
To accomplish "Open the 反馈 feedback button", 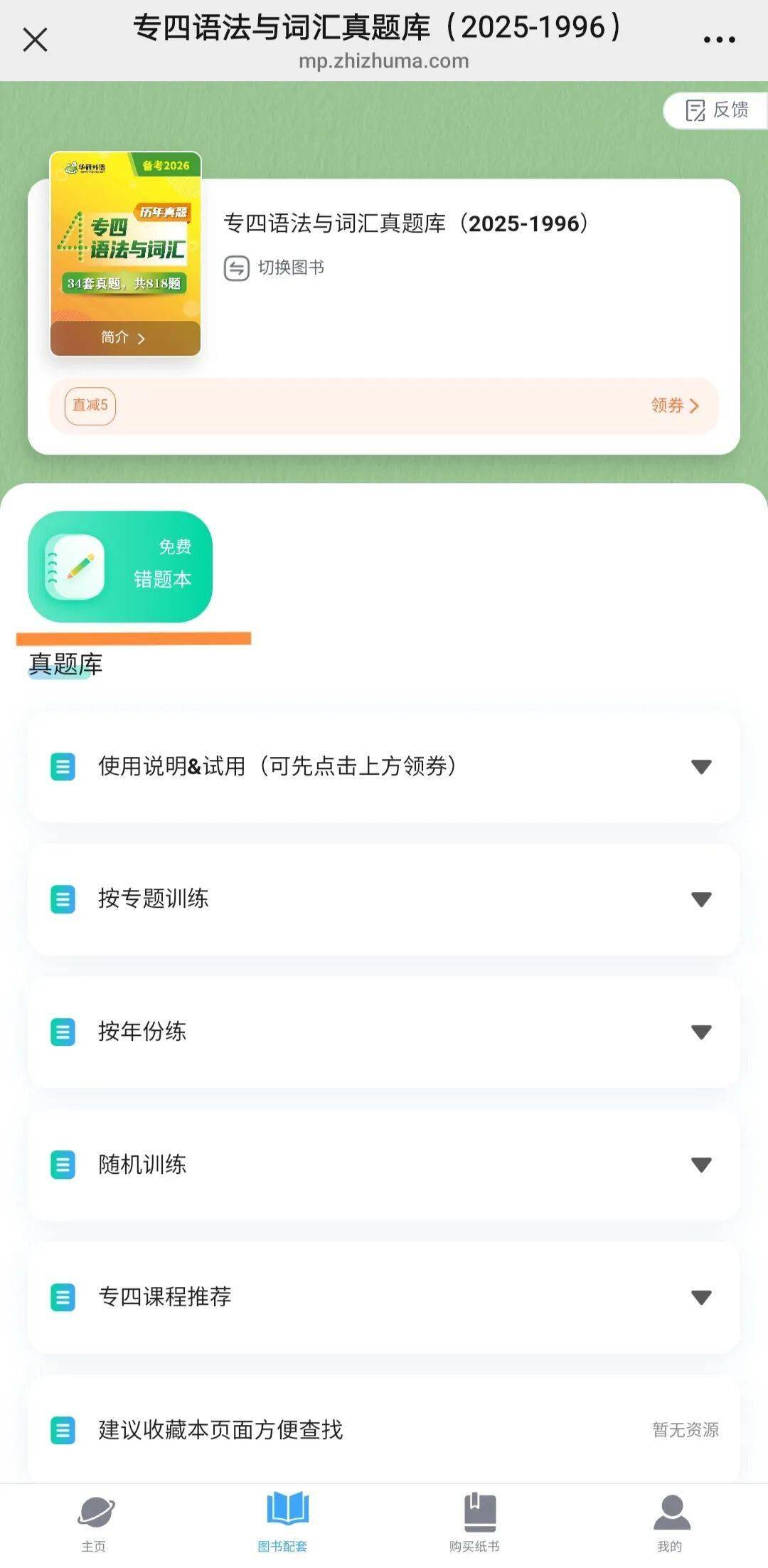I will 716,110.
